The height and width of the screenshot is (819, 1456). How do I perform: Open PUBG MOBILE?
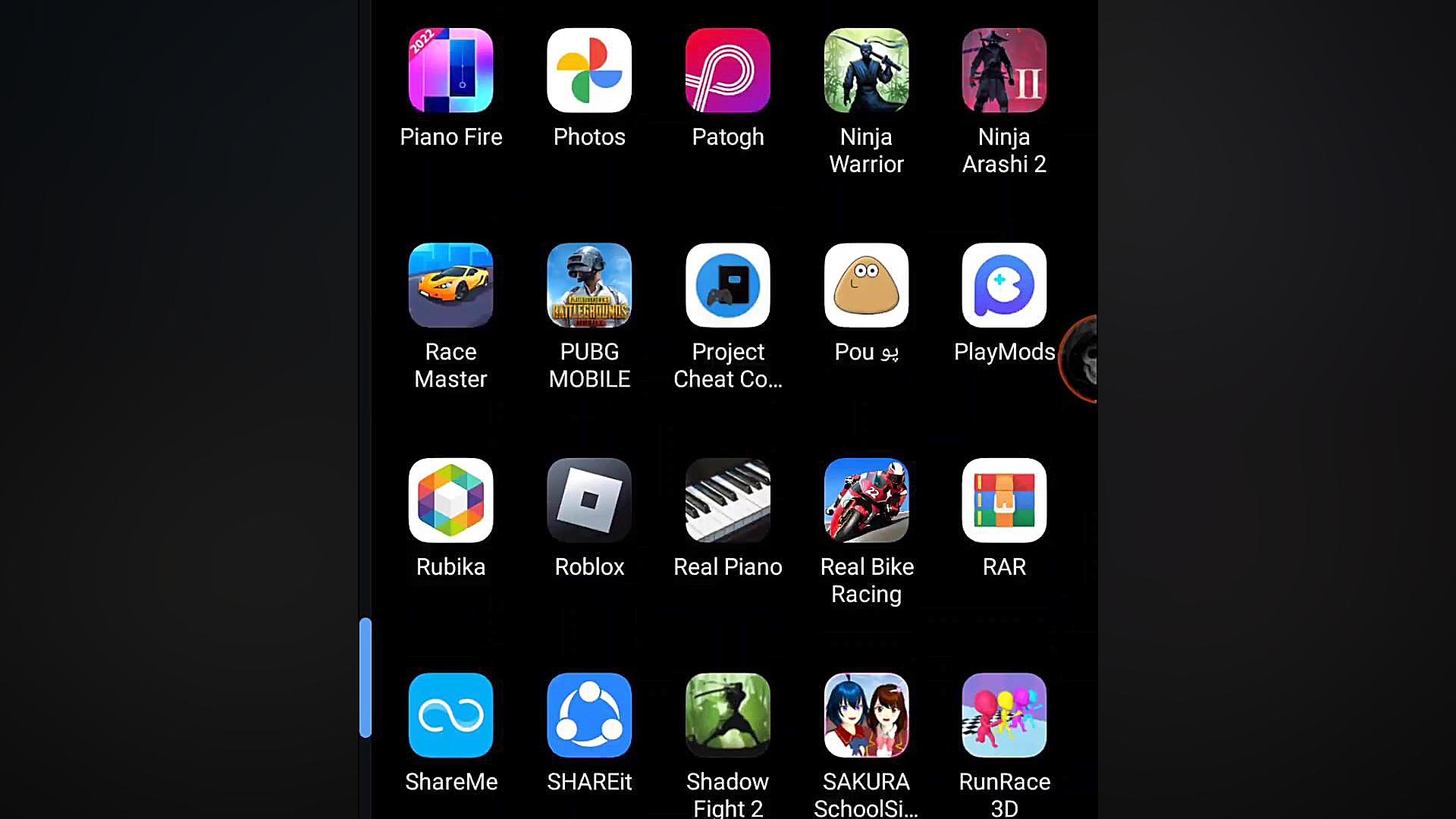589,285
